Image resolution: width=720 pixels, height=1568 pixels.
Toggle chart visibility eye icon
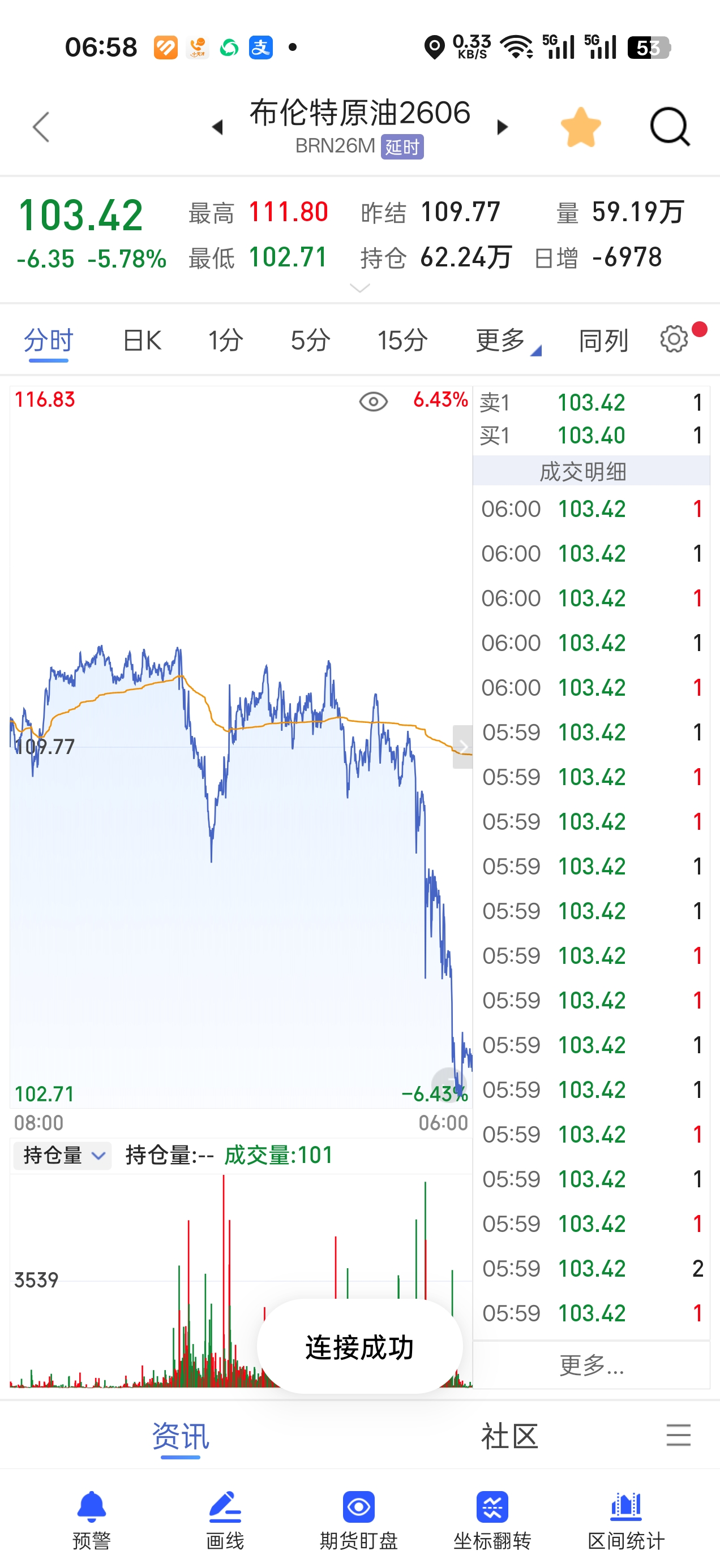click(373, 402)
